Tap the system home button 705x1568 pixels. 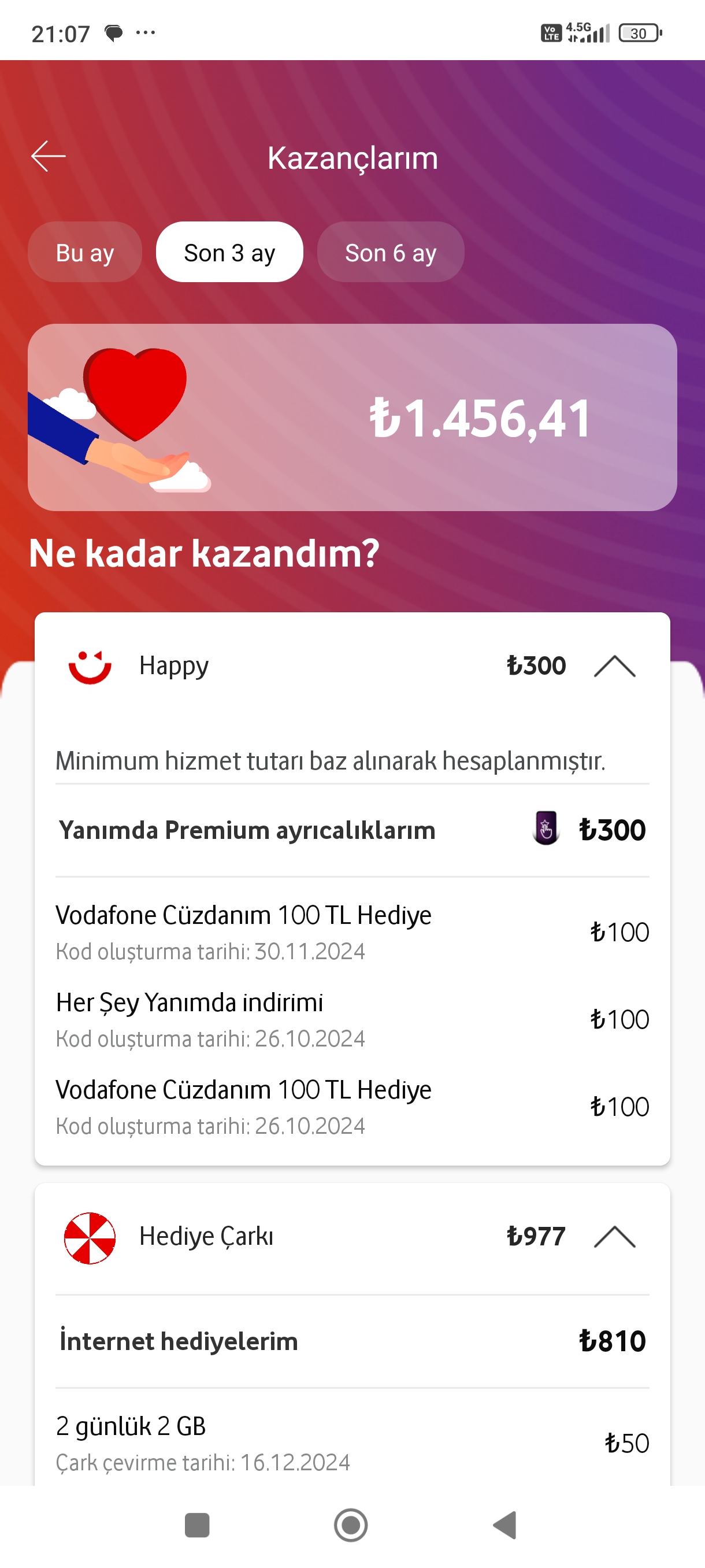tap(351, 1525)
